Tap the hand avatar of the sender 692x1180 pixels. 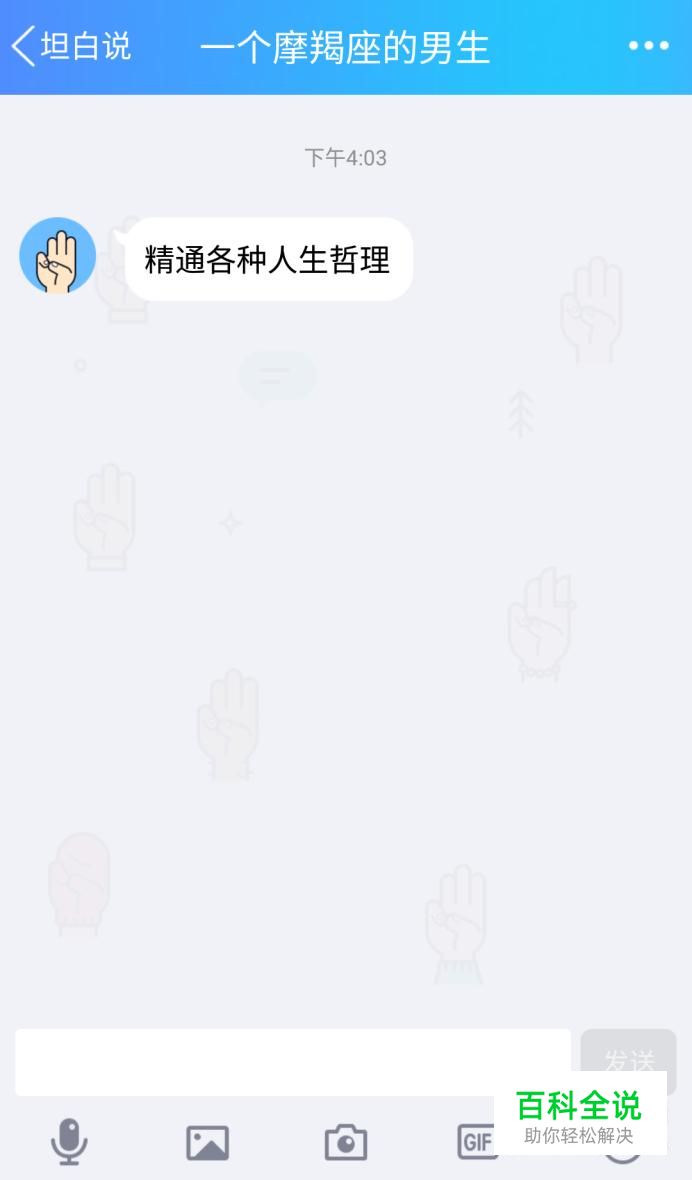click(58, 256)
